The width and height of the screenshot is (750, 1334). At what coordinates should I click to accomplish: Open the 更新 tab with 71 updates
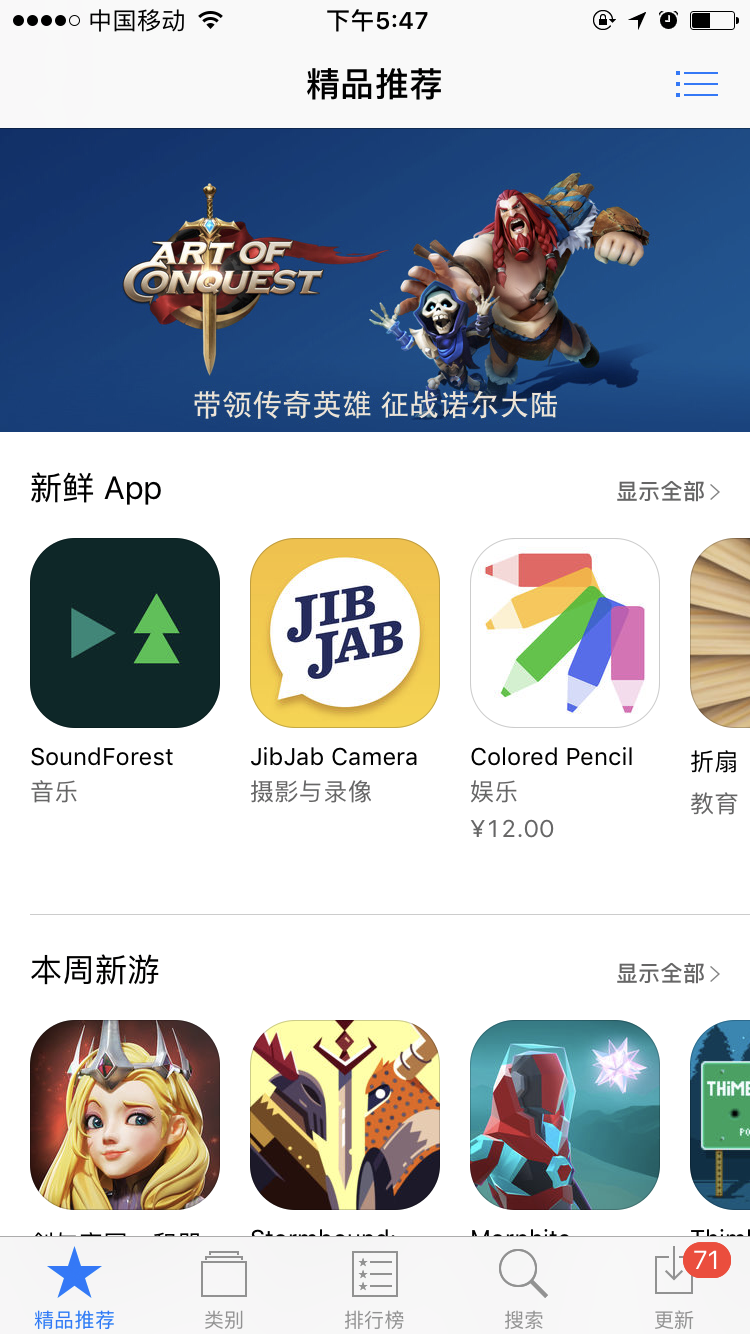click(675, 1288)
